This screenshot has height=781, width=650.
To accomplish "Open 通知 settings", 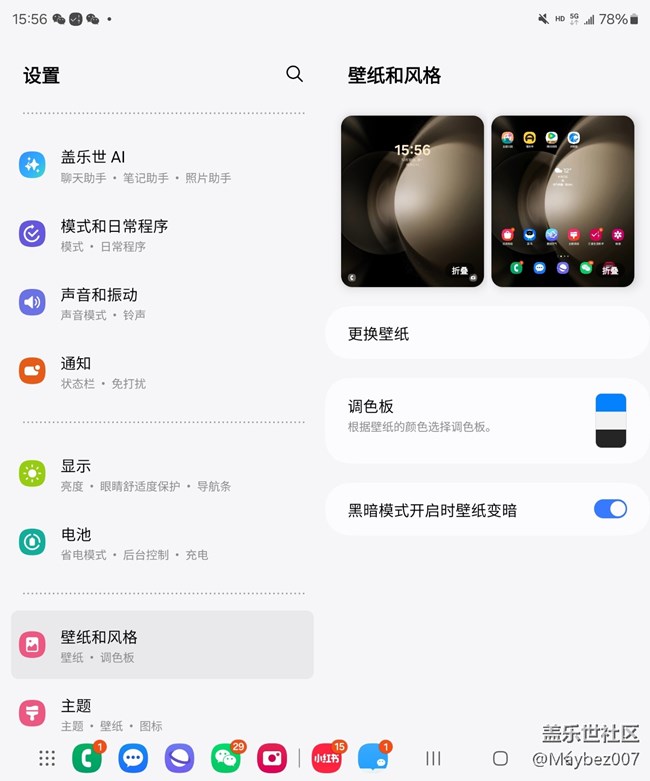I will 160,372.
